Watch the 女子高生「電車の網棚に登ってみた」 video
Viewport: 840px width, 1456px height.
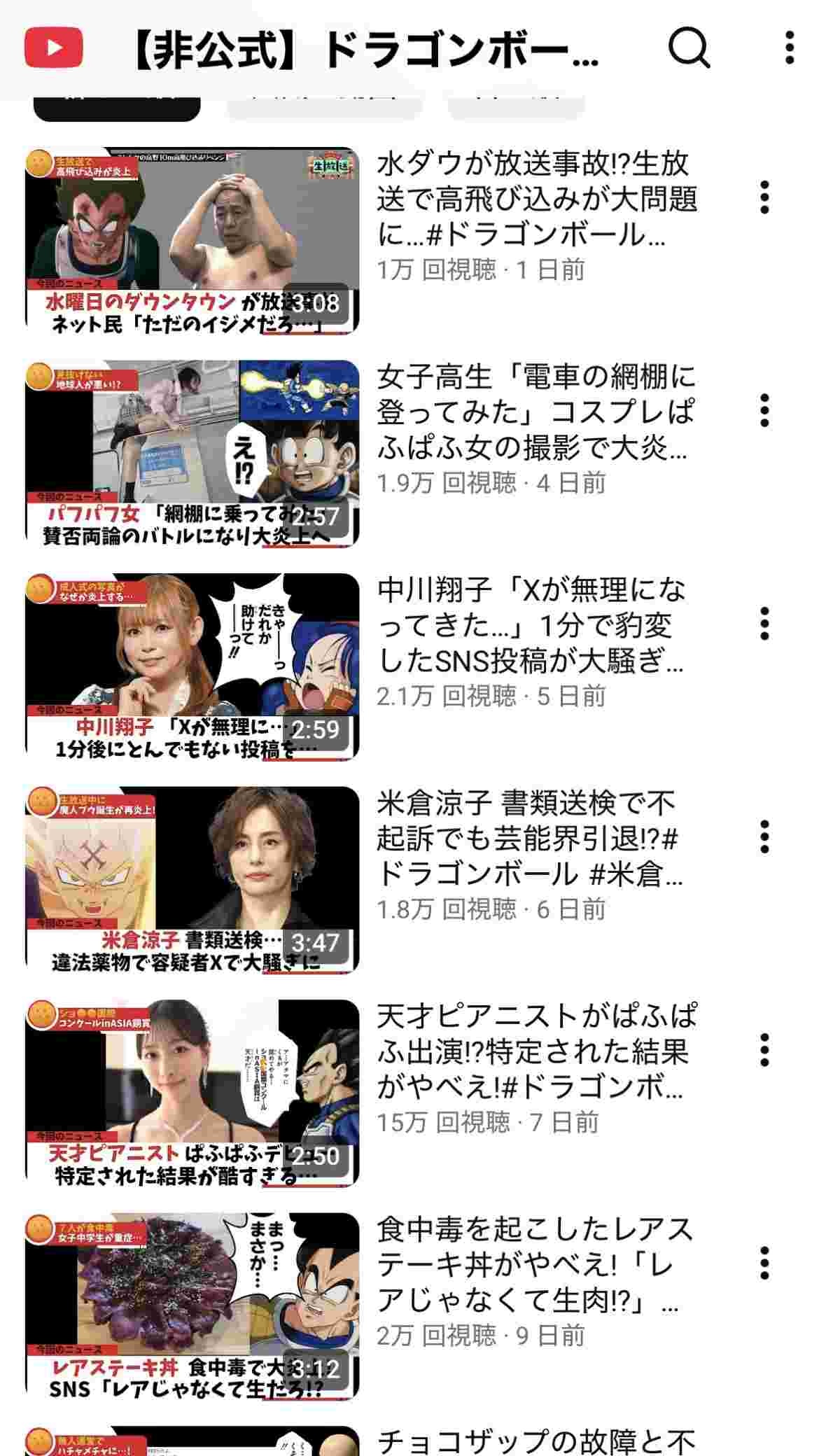pyautogui.click(x=192, y=454)
